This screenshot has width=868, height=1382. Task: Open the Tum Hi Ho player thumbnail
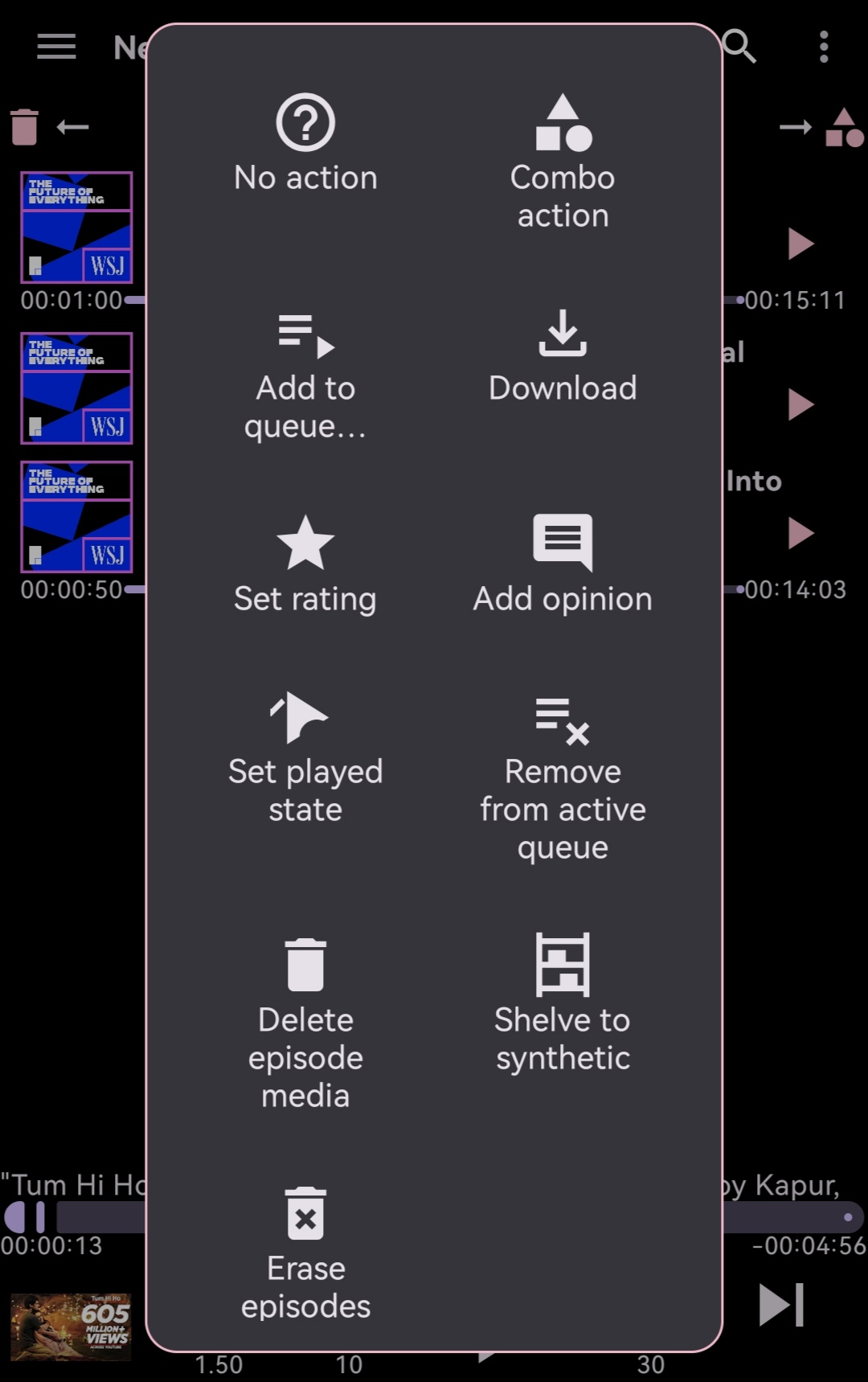[x=71, y=1327]
